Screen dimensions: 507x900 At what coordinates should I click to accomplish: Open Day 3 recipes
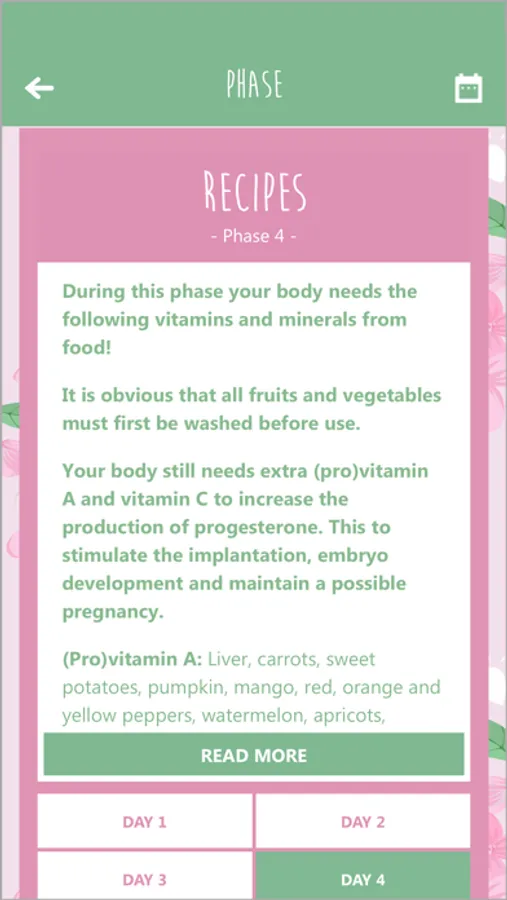coord(145,876)
